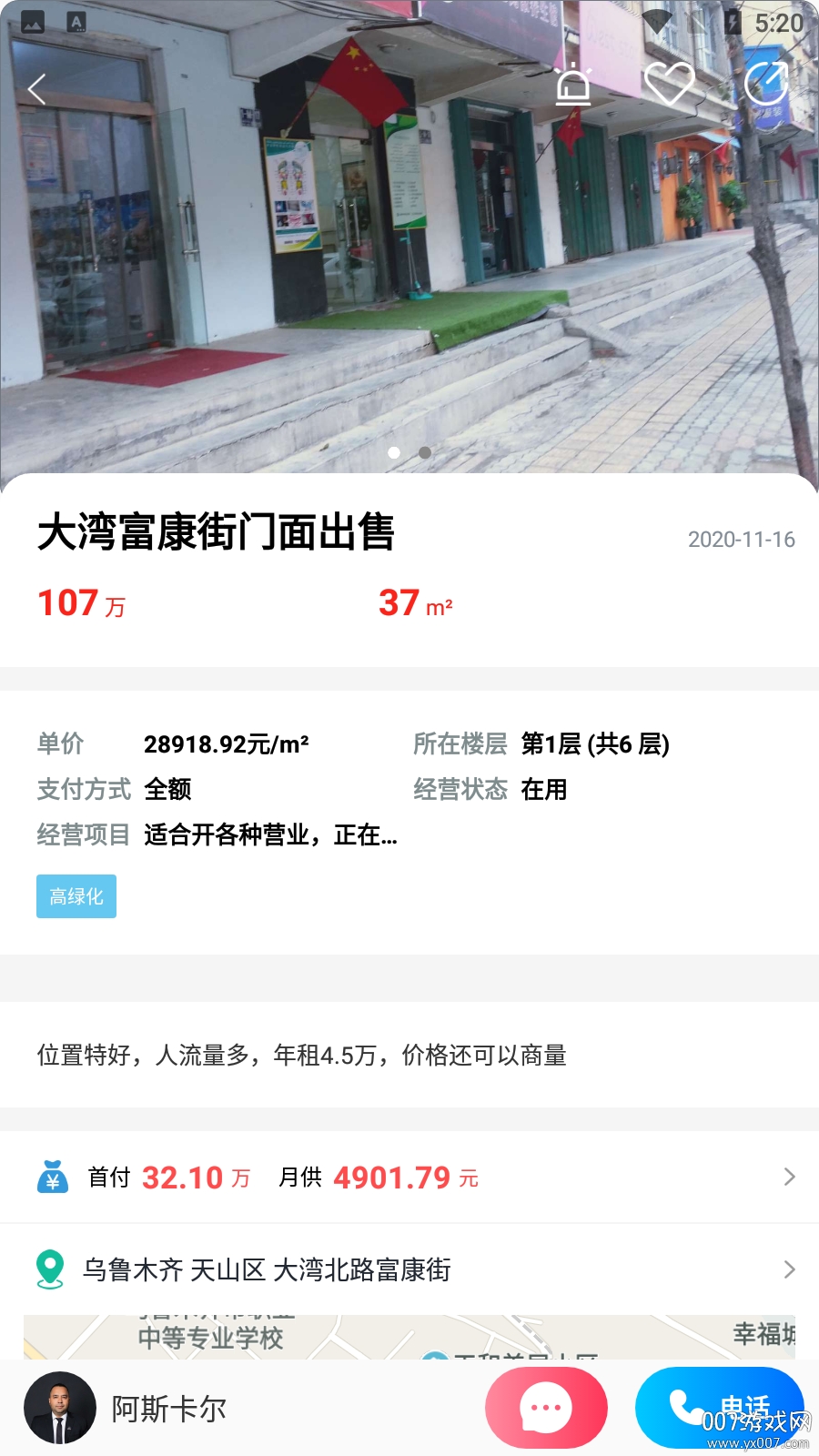Screen dimensions: 819x1456
Task: Go back using the top-left arrow
Action: pyautogui.click(x=37, y=89)
